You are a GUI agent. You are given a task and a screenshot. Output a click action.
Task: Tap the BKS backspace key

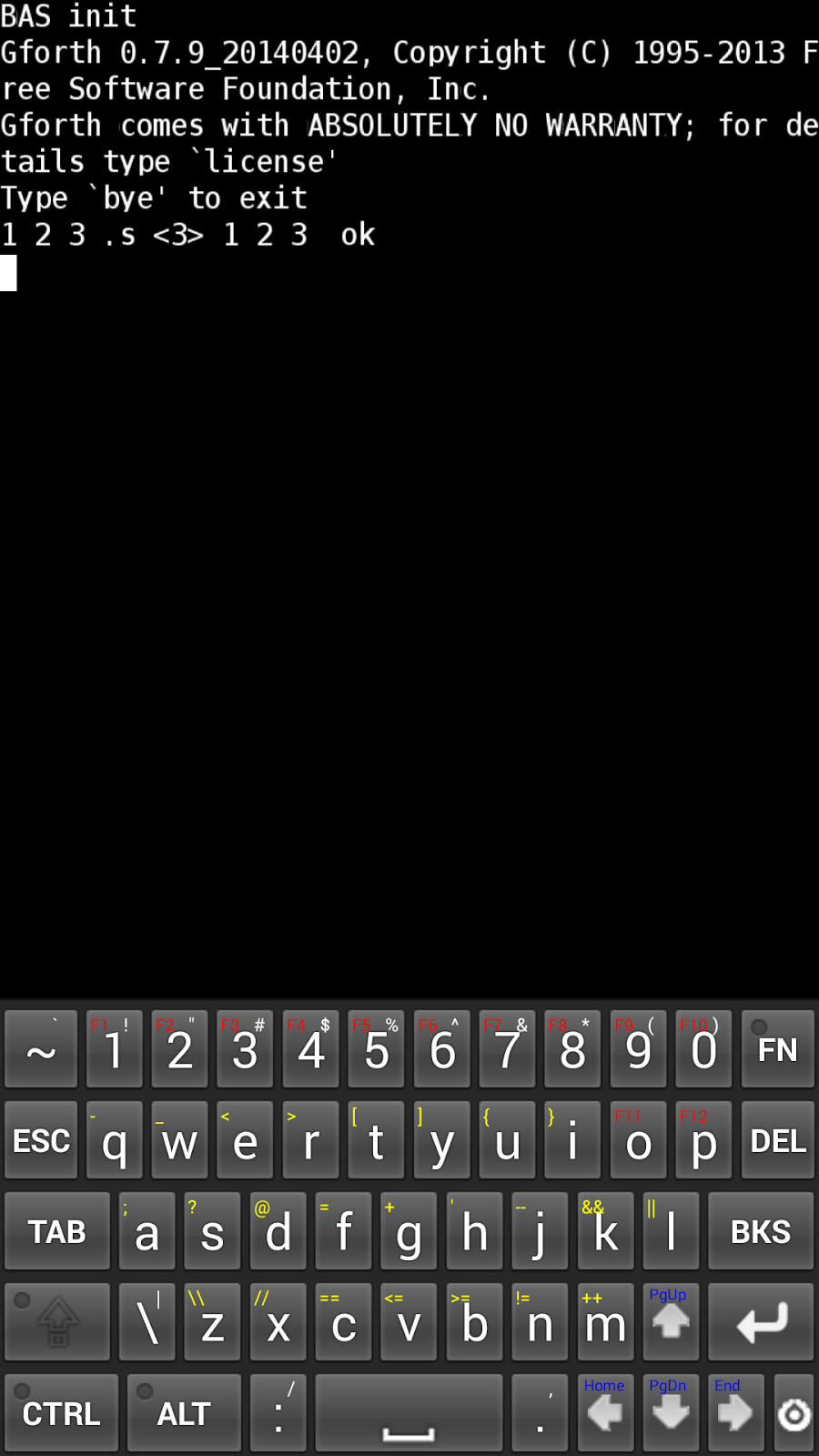click(x=760, y=1231)
